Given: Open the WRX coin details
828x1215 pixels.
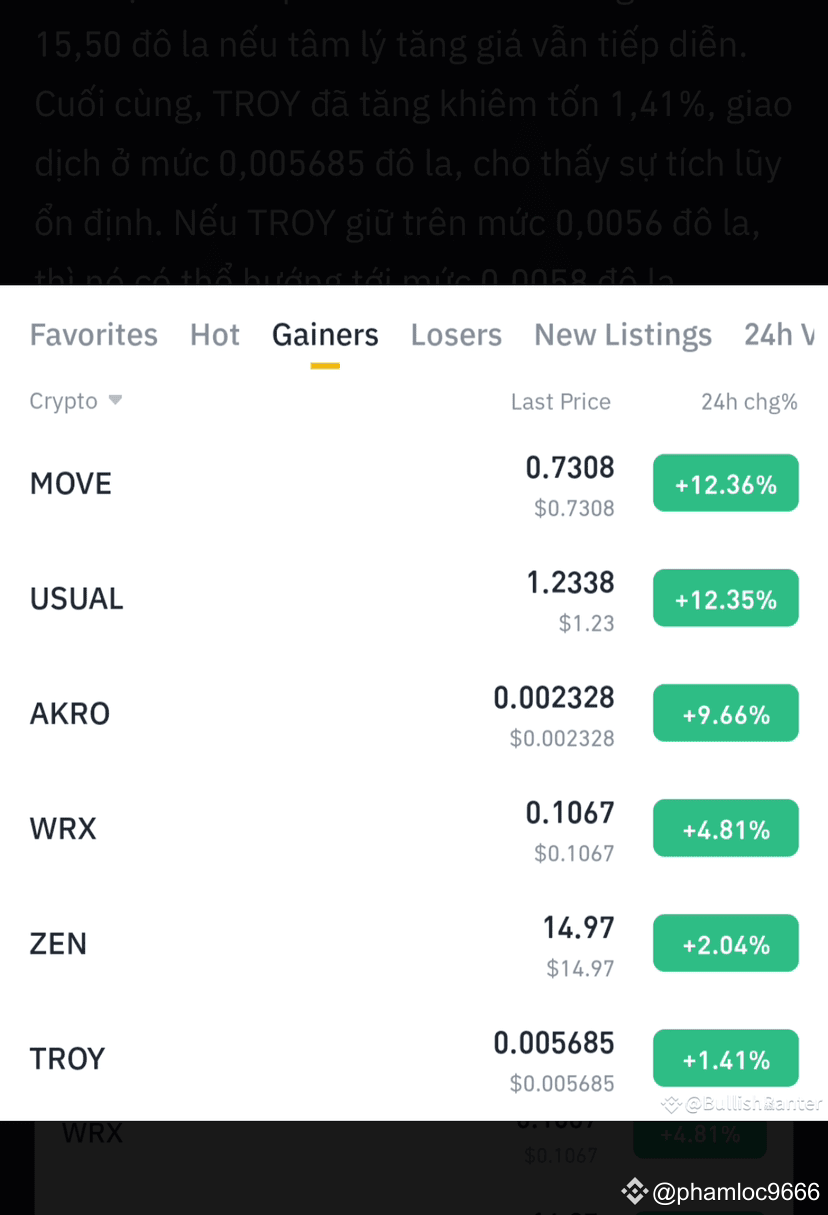Looking at the screenshot, I should click(x=63, y=828).
